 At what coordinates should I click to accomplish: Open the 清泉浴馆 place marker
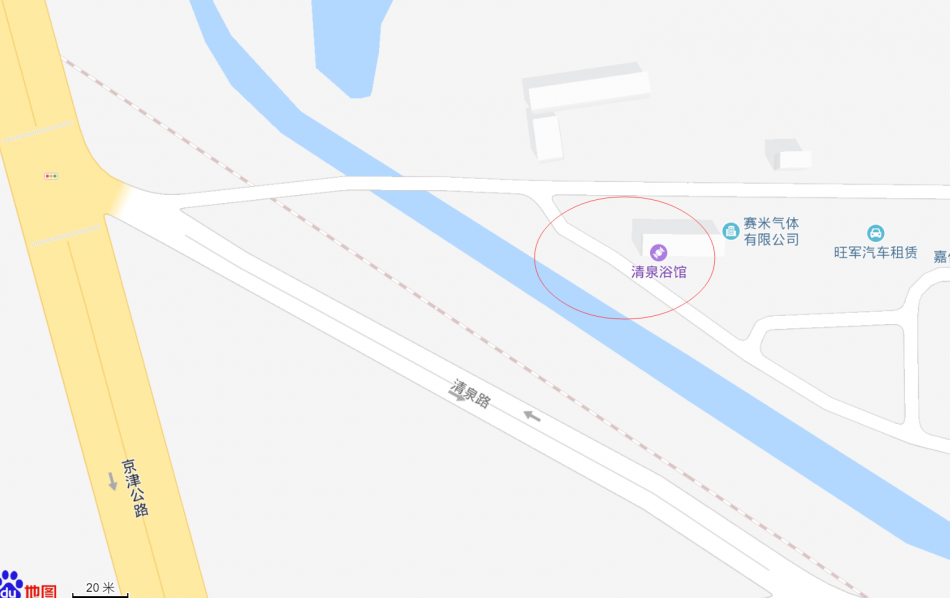pyautogui.click(x=658, y=251)
